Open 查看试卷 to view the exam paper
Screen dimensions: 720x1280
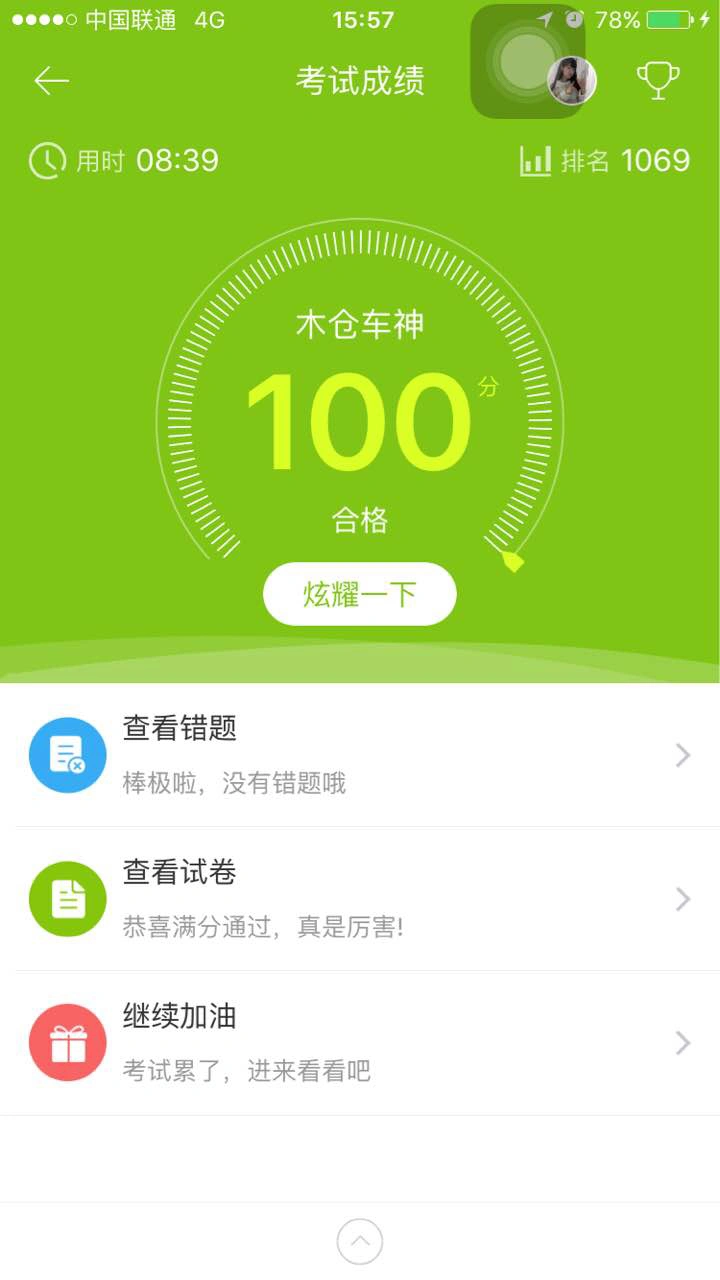tap(360, 899)
